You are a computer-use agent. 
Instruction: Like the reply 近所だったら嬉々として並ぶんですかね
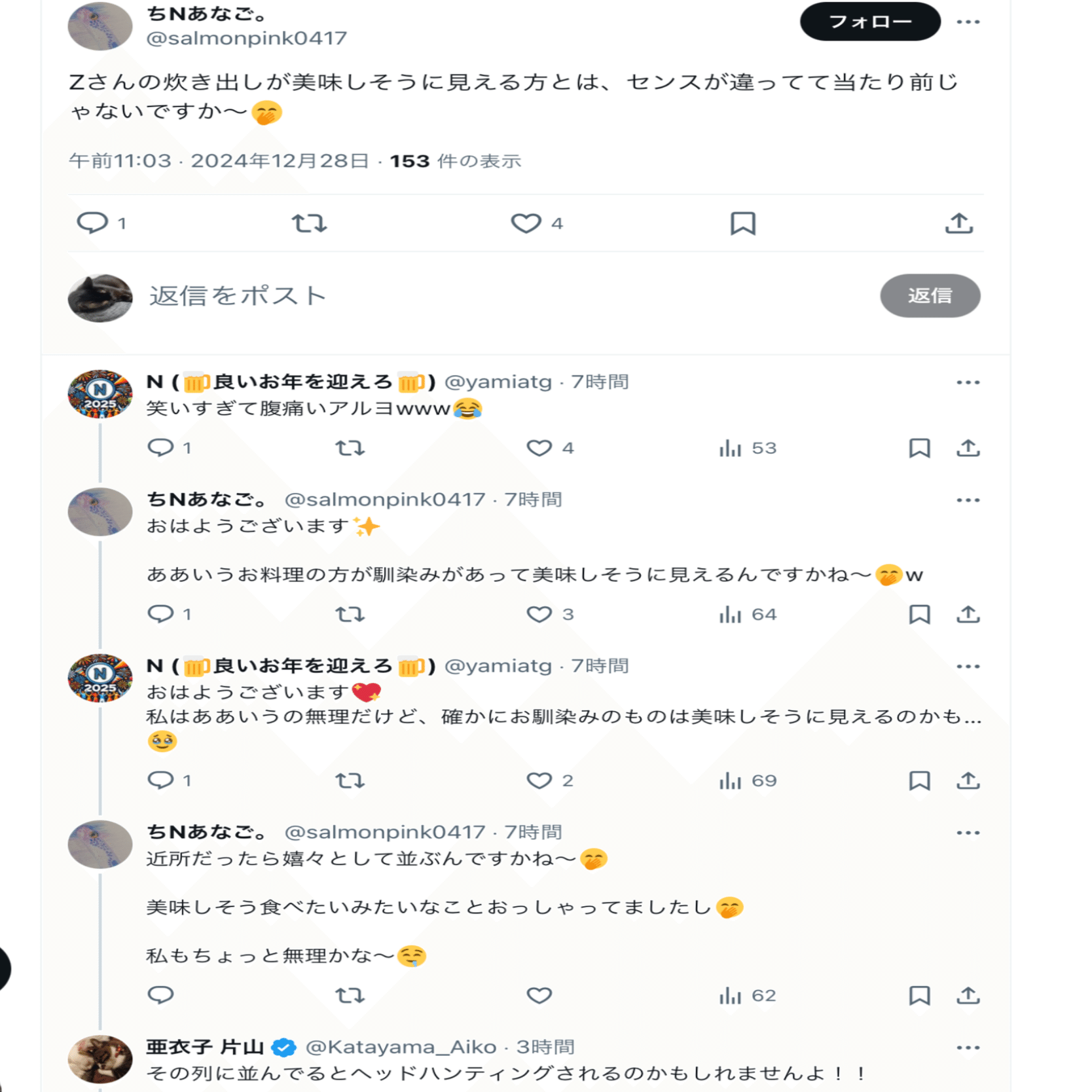point(539,995)
